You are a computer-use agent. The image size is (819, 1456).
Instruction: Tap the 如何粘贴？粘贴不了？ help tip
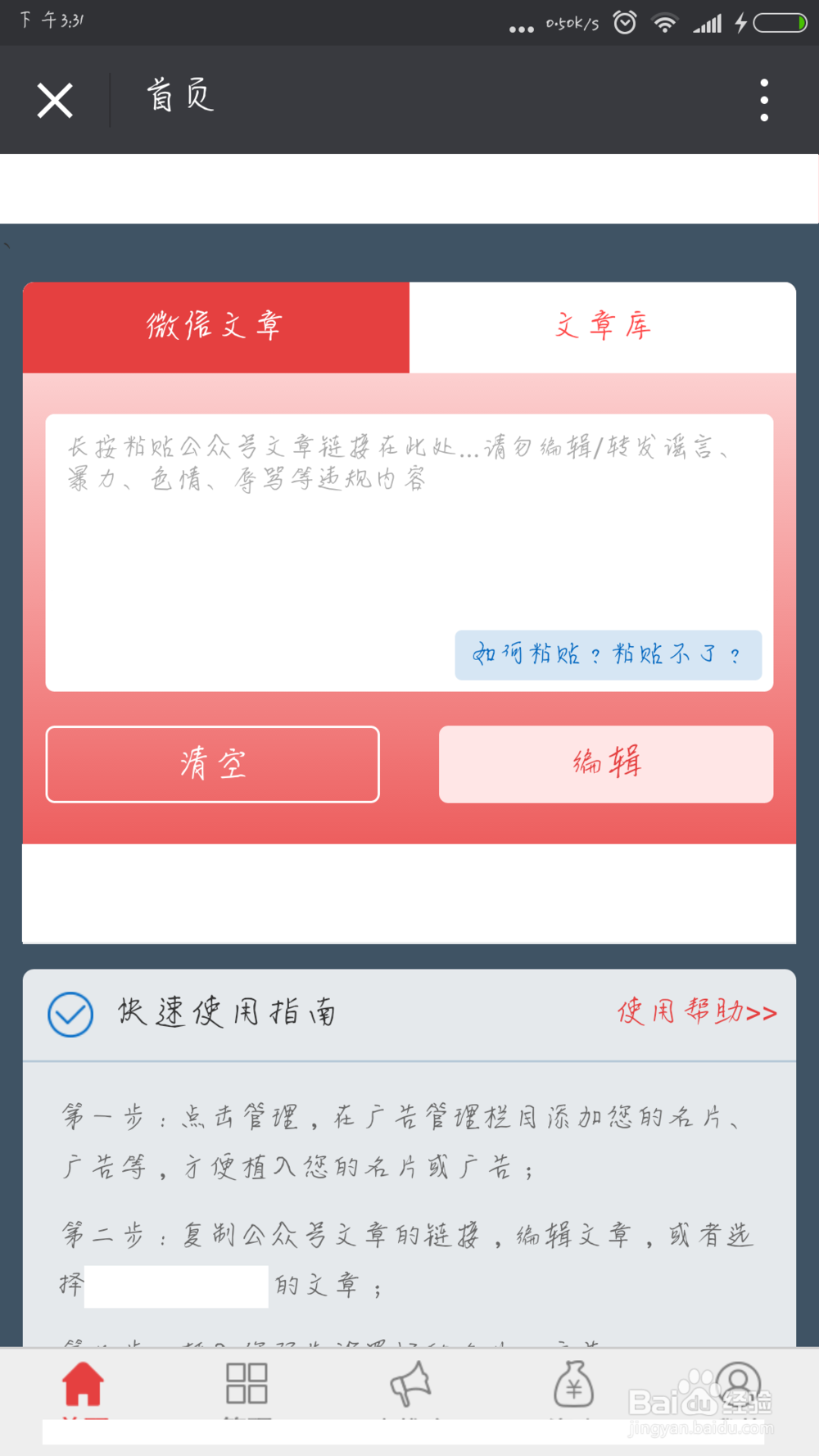pyautogui.click(x=608, y=654)
